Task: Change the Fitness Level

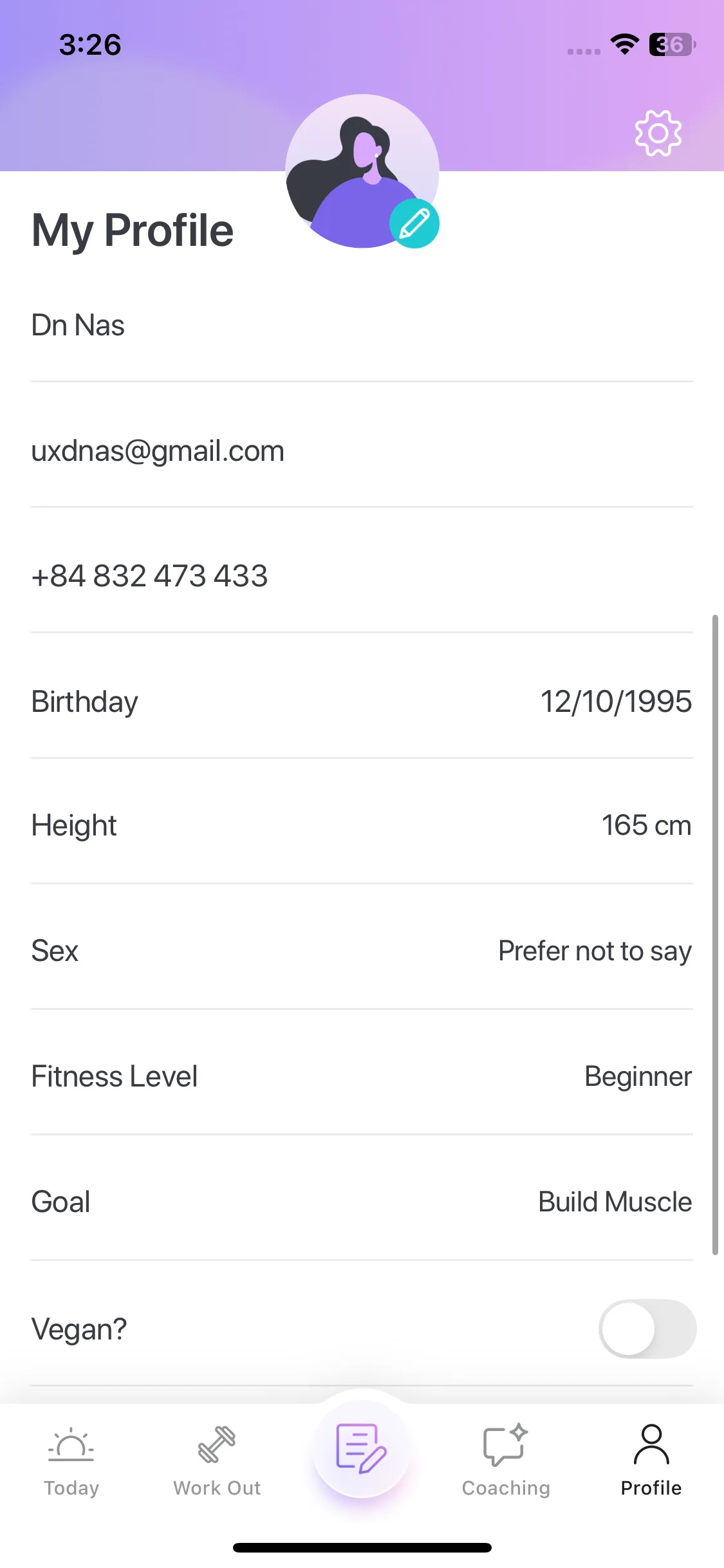Action: 637,1077
